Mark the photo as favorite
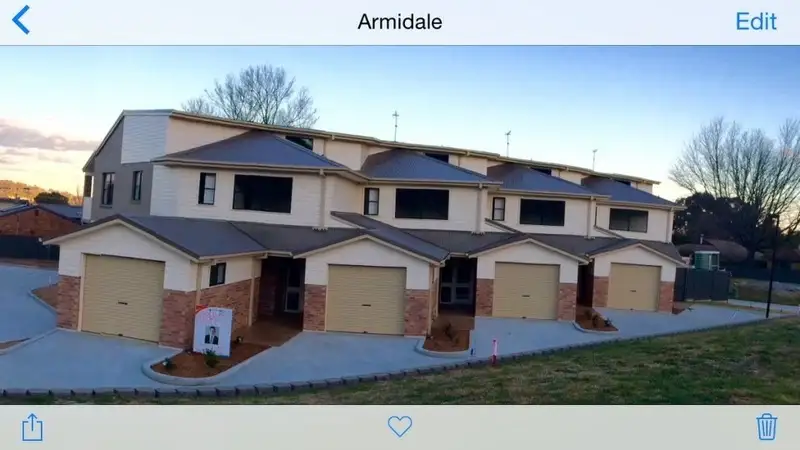 [400, 427]
